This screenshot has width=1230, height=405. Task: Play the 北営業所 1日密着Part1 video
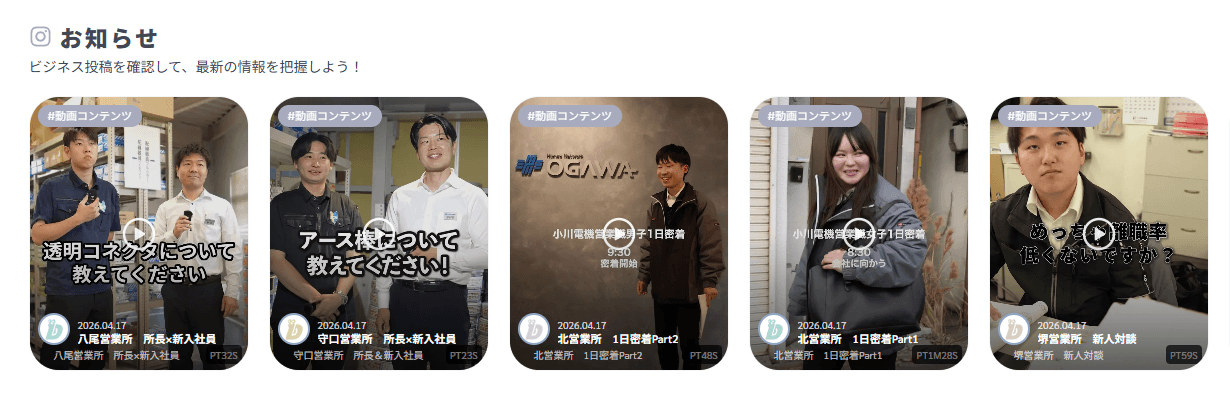coord(859,234)
